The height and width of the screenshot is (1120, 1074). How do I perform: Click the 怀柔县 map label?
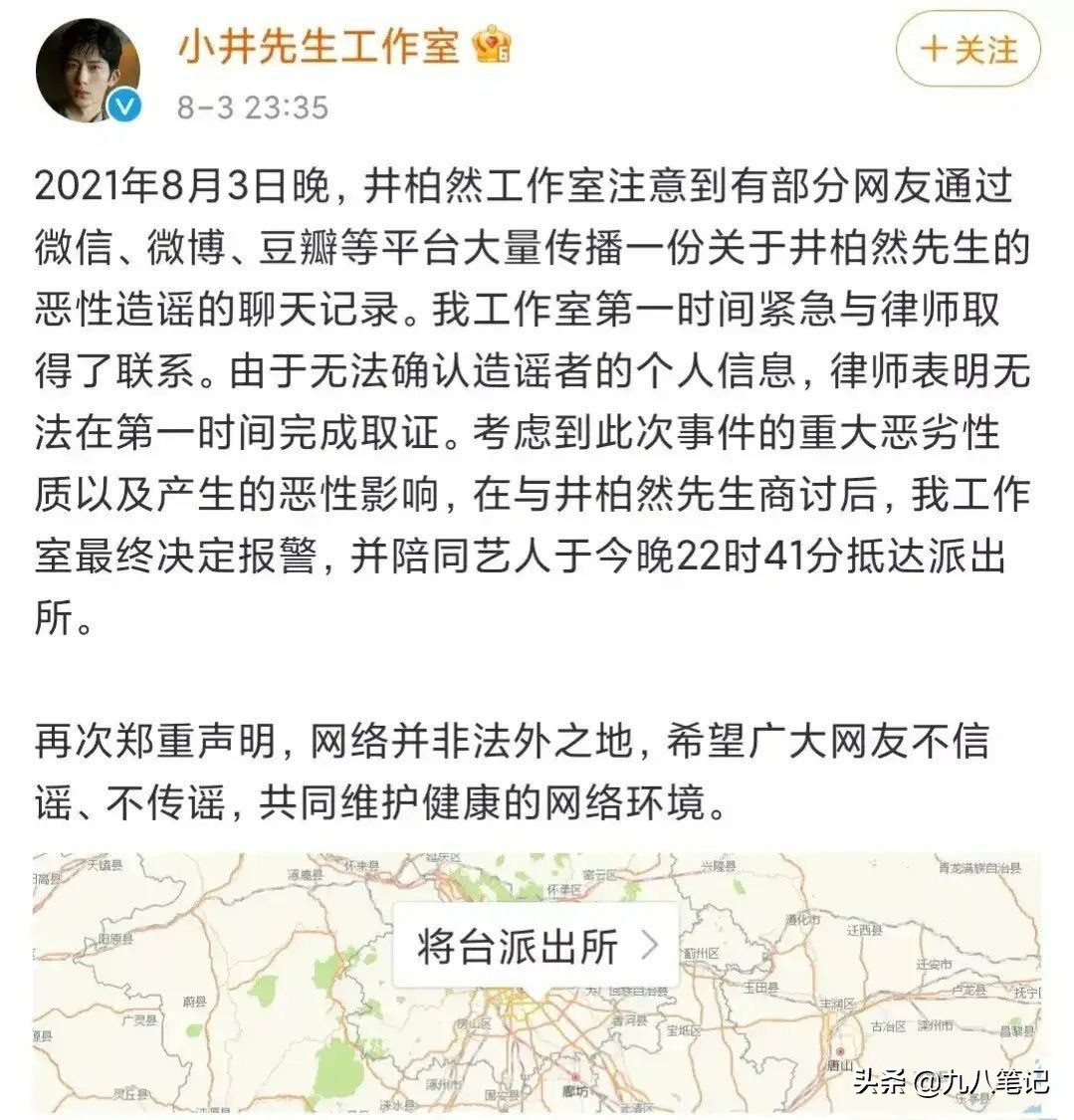(x=566, y=889)
